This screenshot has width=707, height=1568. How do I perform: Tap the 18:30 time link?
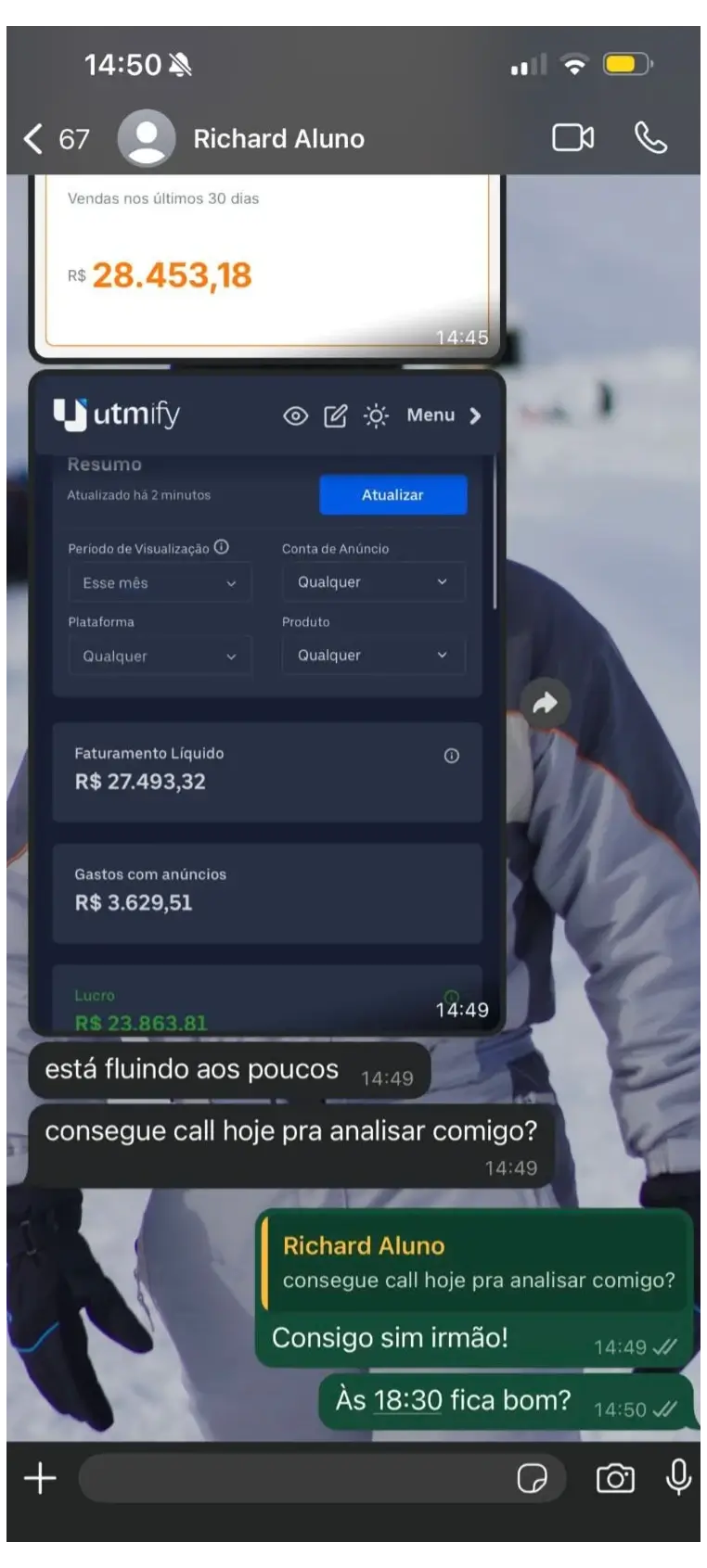point(407,1400)
